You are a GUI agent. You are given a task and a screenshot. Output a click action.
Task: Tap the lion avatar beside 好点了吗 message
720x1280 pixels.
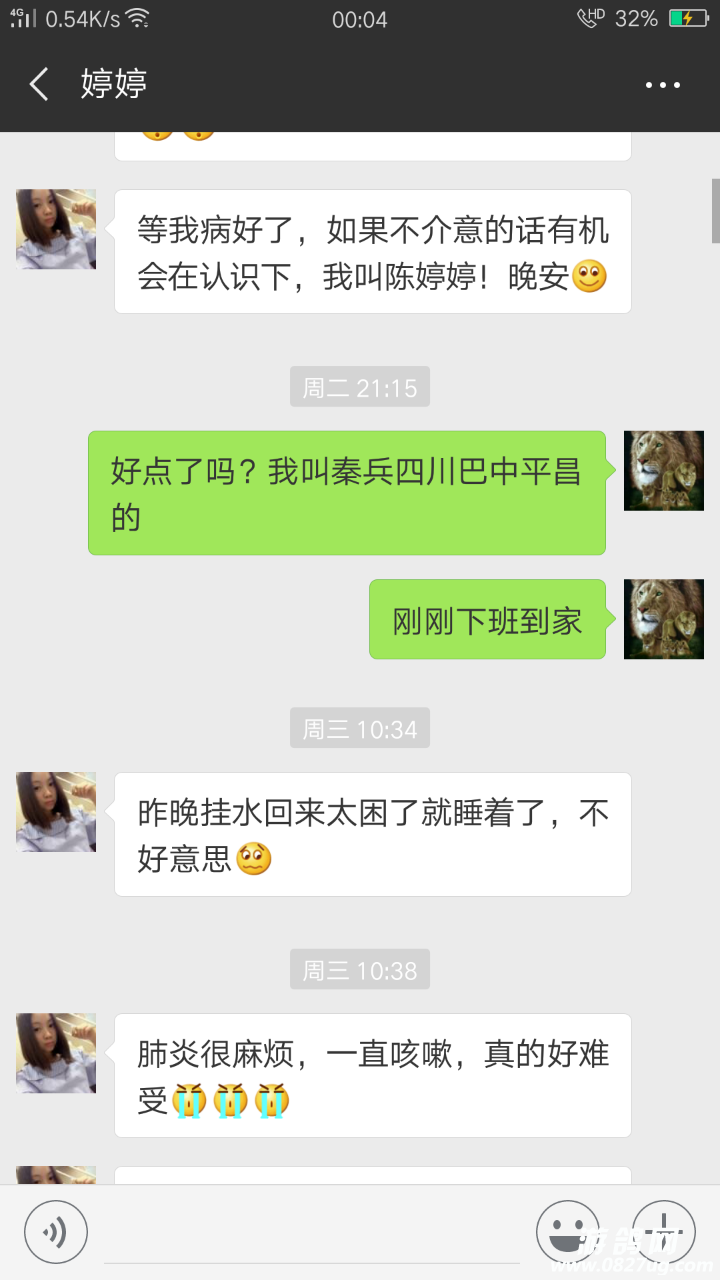coord(664,471)
